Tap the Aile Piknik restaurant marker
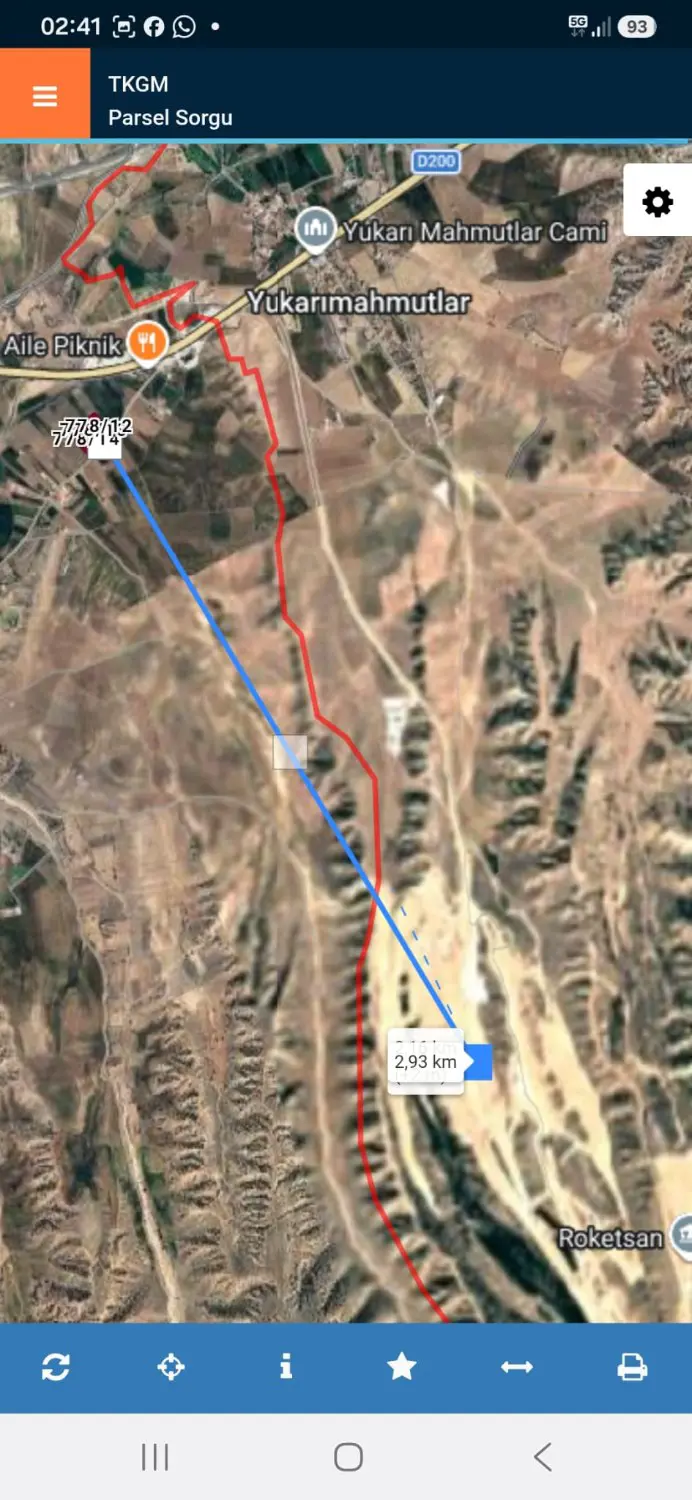692x1500 pixels. point(148,345)
